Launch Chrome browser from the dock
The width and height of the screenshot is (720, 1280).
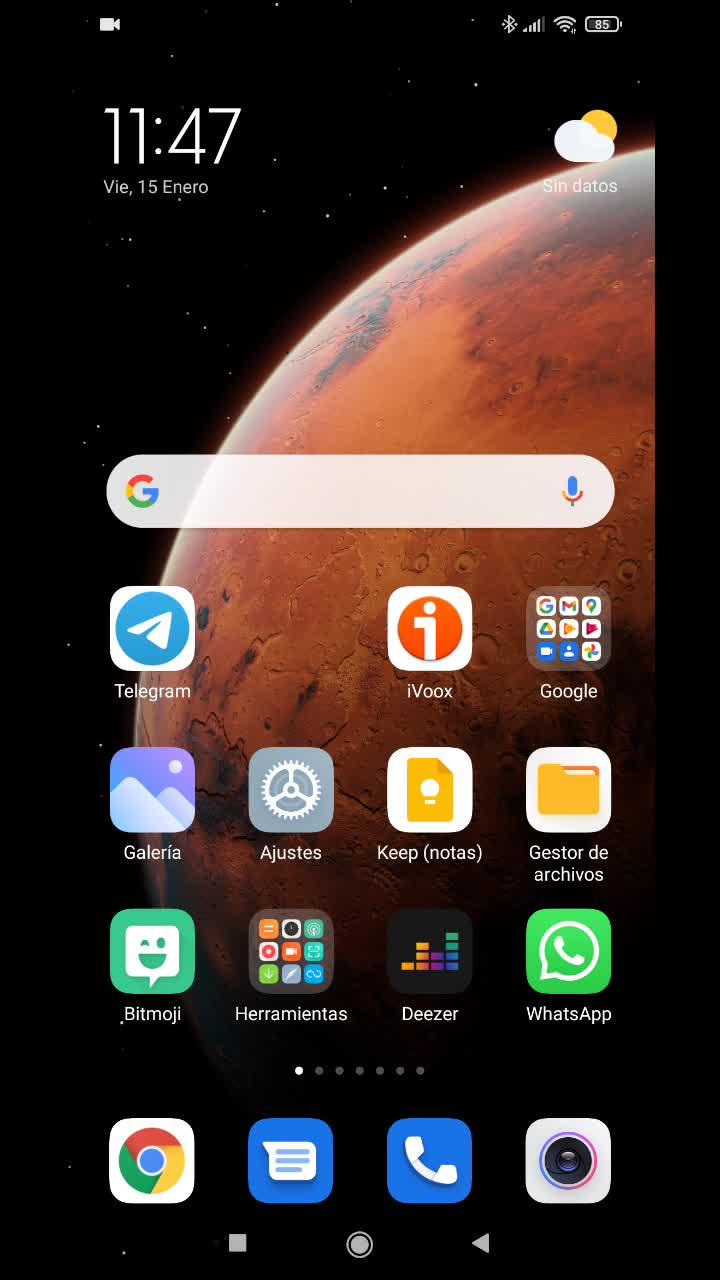pyautogui.click(x=152, y=1160)
